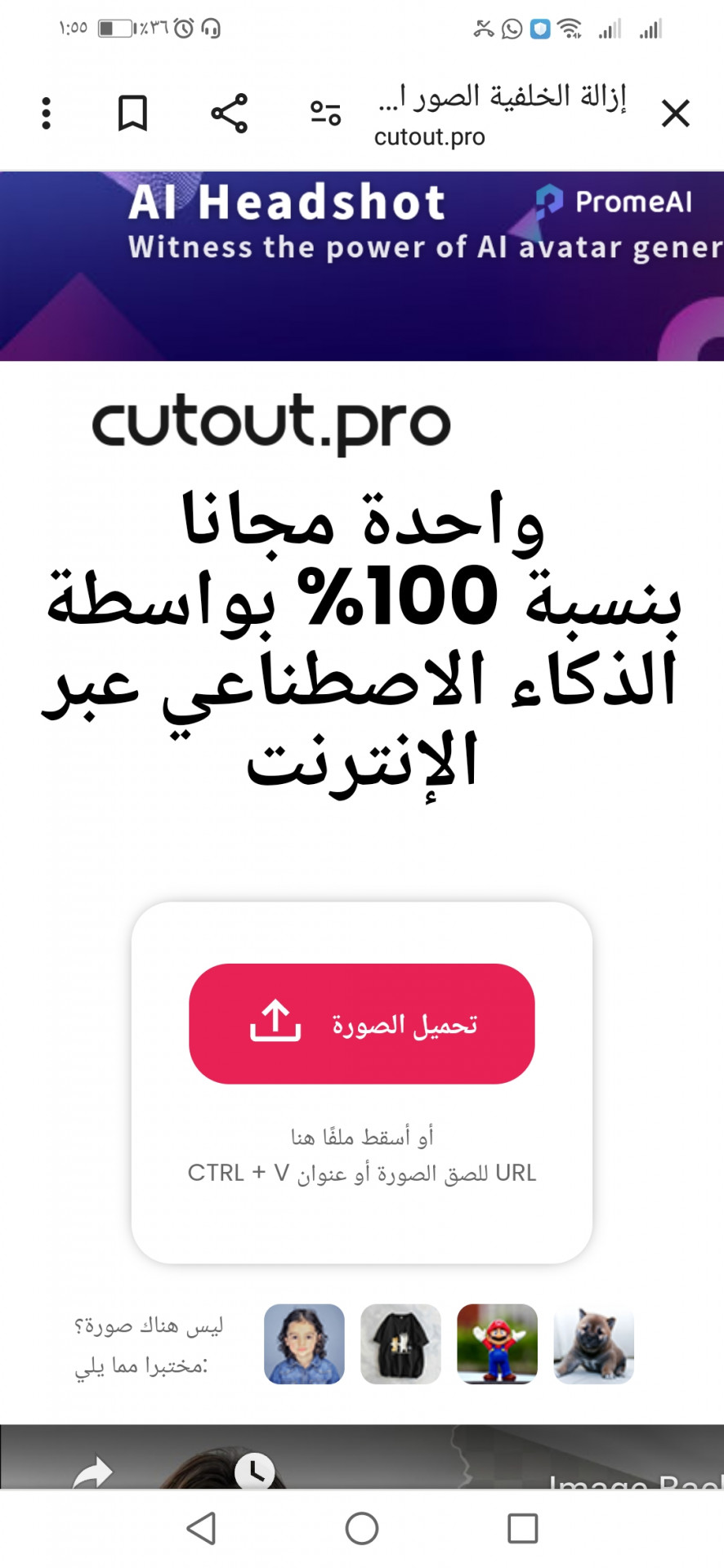This screenshot has height=1568, width=724.
Task: Tap the تحميل الصورة upload button
Action: (x=362, y=1023)
